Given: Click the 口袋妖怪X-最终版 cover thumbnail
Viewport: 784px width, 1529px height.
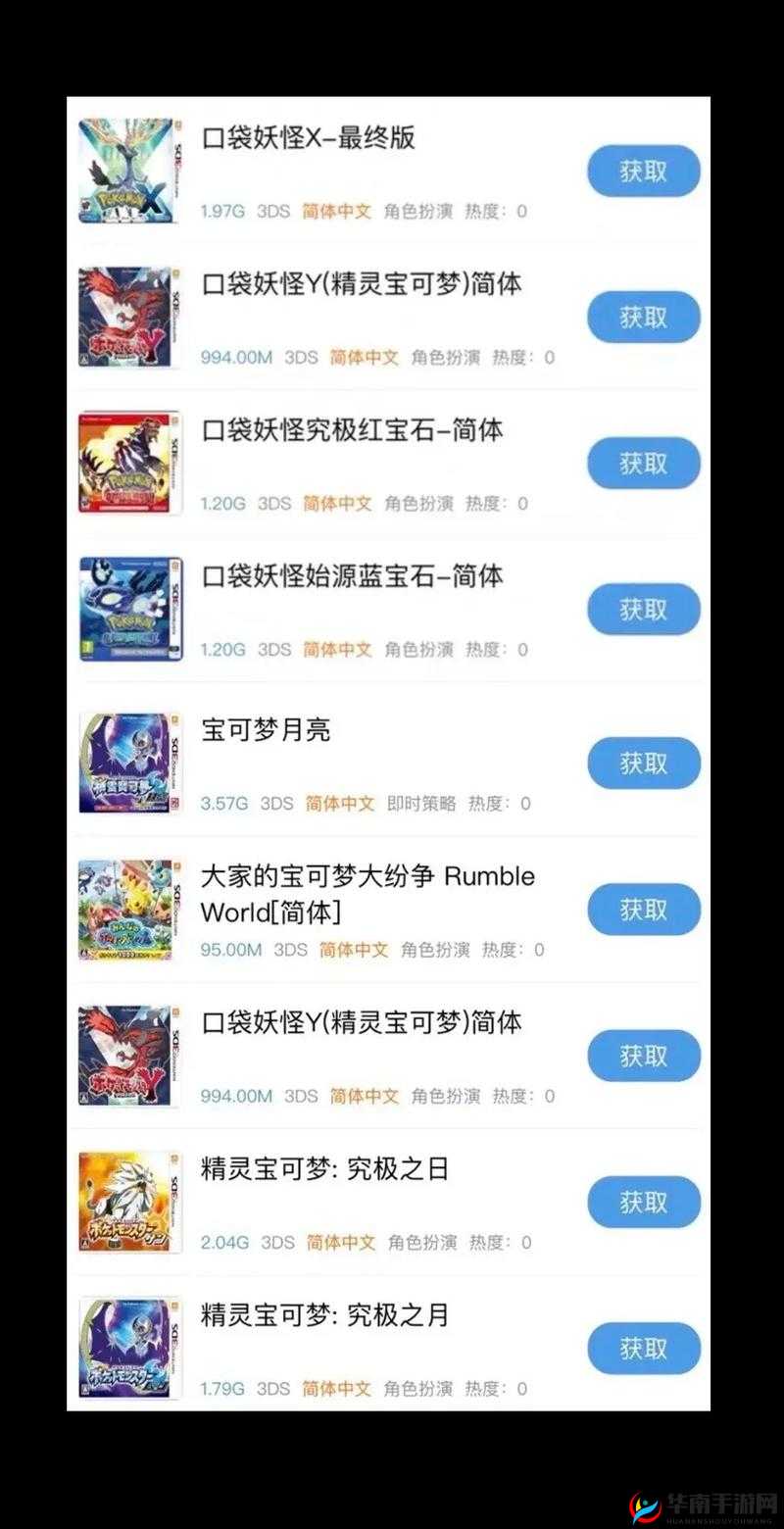Looking at the screenshot, I should [x=129, y=170].
